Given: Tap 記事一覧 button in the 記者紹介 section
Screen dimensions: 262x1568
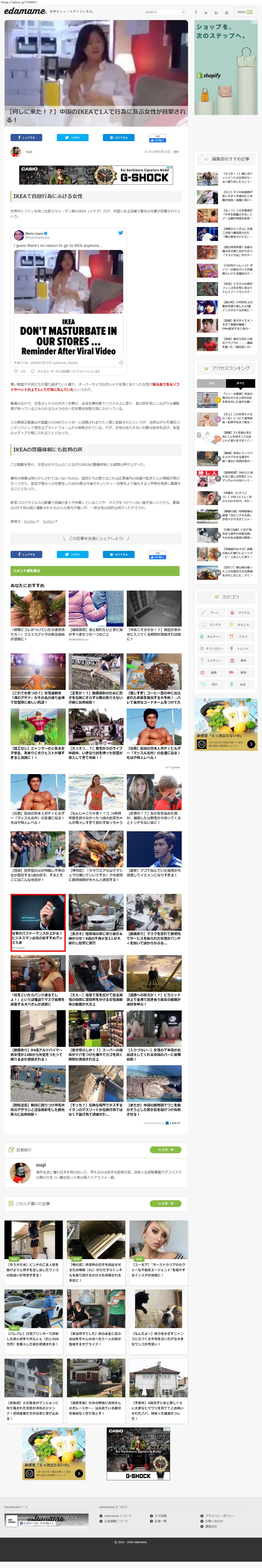Looking at the screenshot, I should click(165, 1149).
